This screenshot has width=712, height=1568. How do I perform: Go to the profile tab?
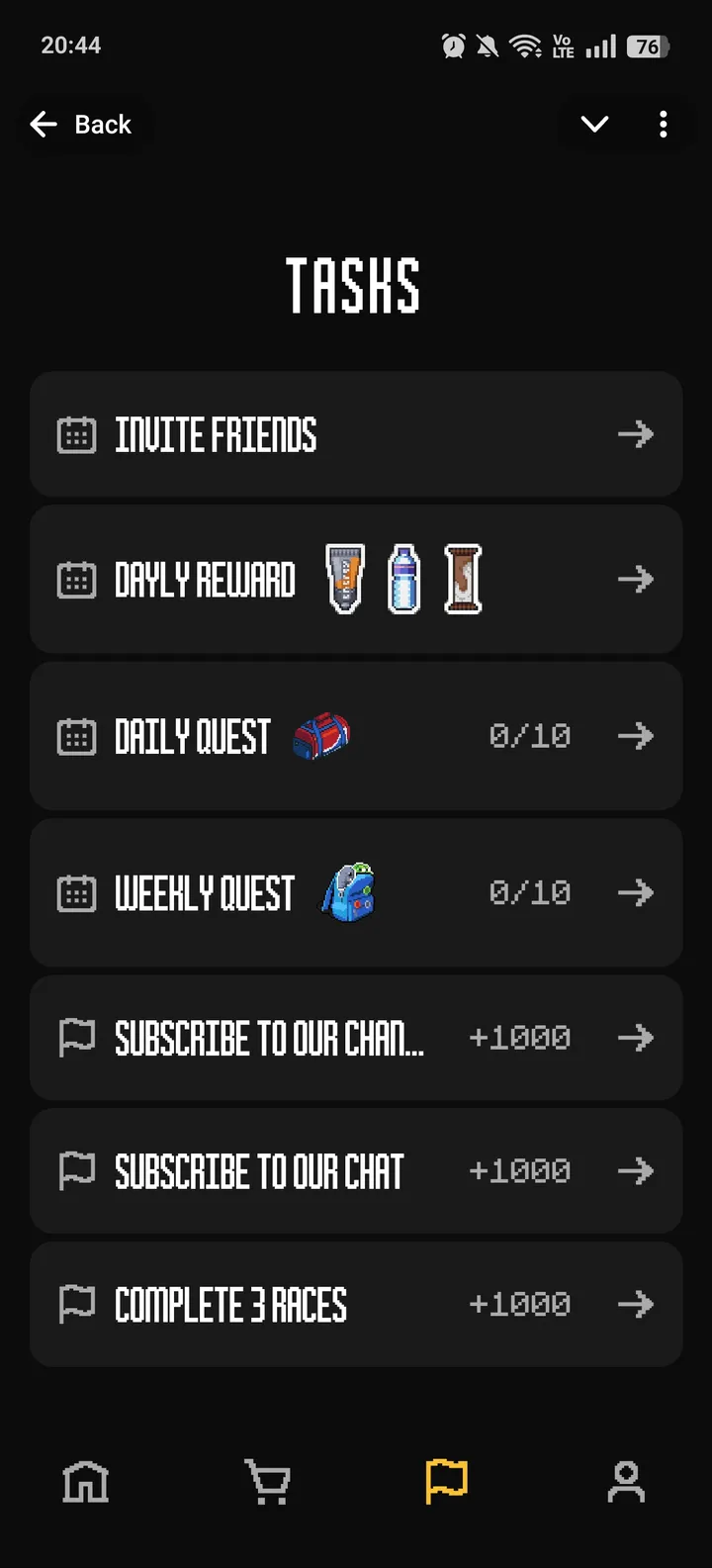pos(626,1482)
